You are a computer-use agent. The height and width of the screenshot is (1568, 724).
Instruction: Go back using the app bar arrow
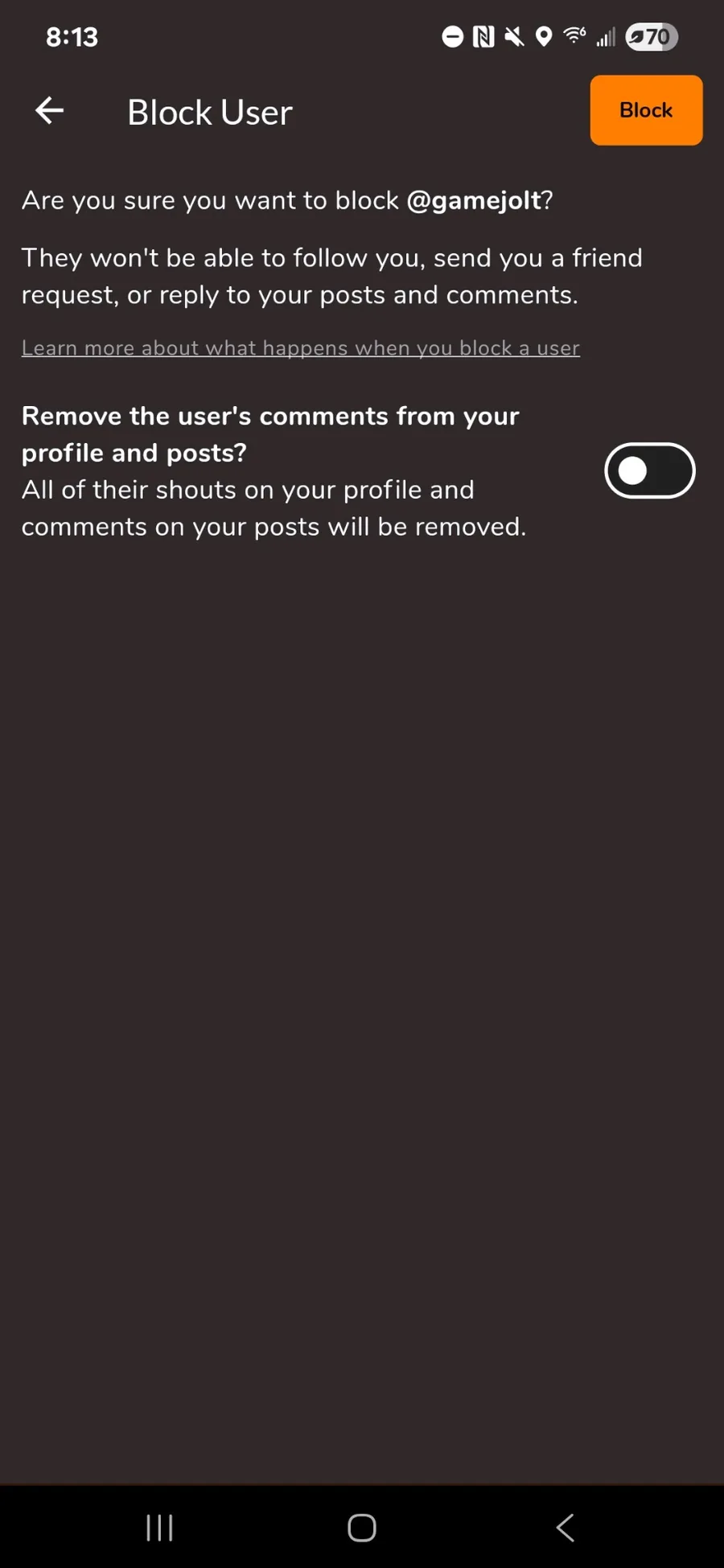50,111
